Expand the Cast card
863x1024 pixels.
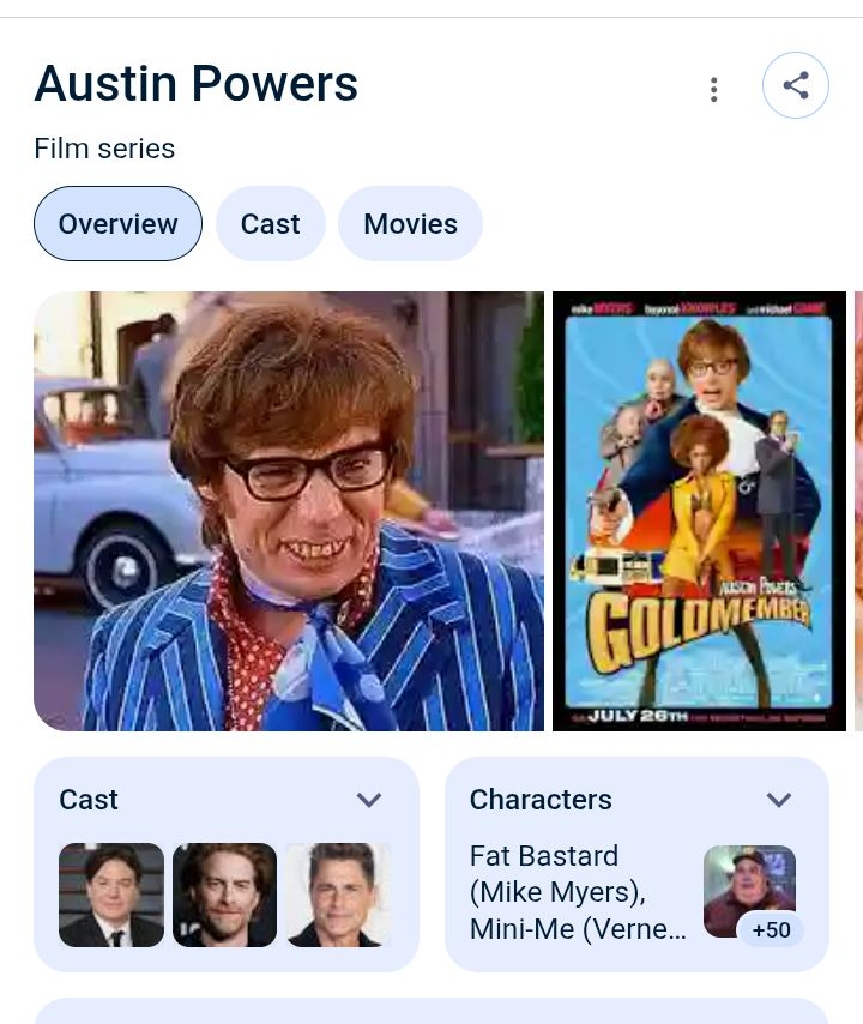point(369,800)
